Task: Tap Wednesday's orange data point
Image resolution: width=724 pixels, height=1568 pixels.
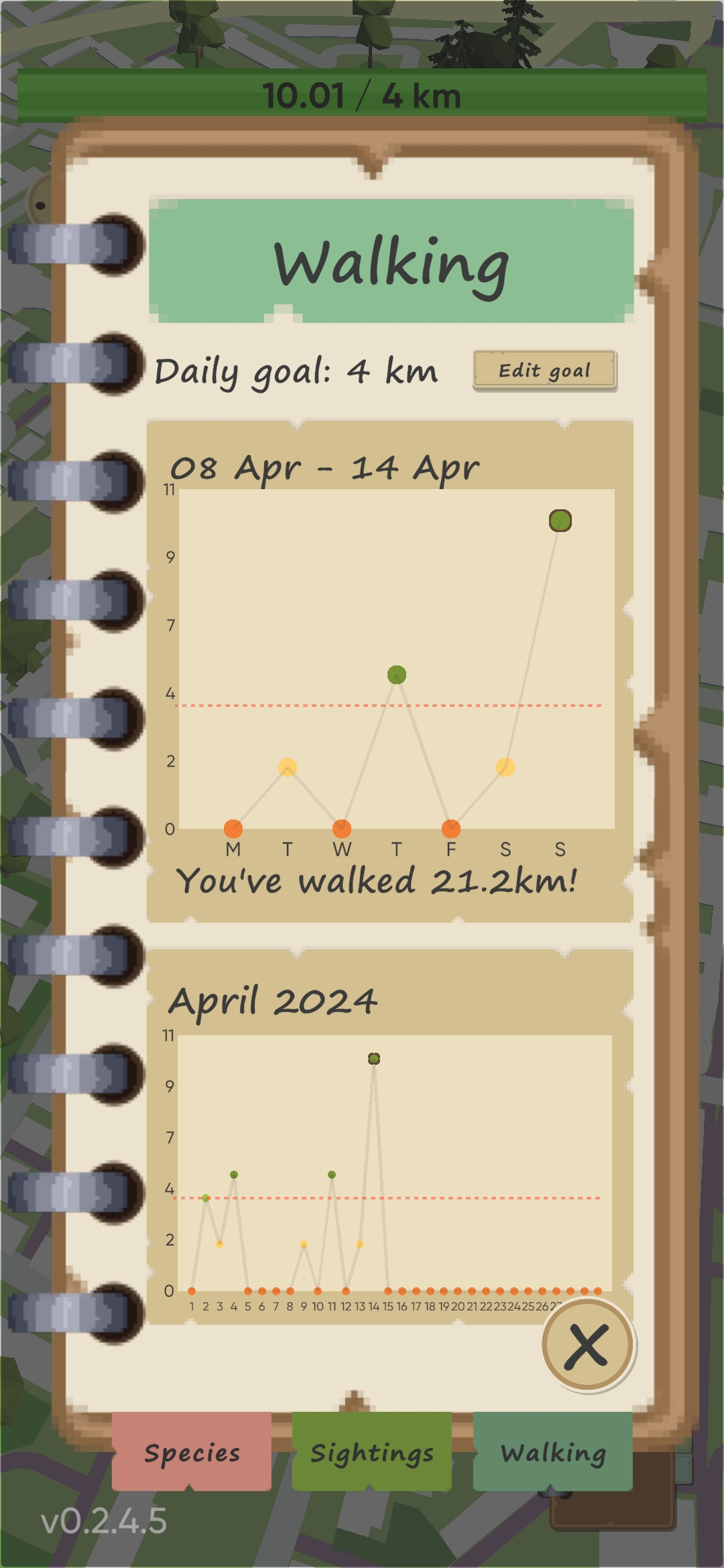Action: (x=342, y=828)
